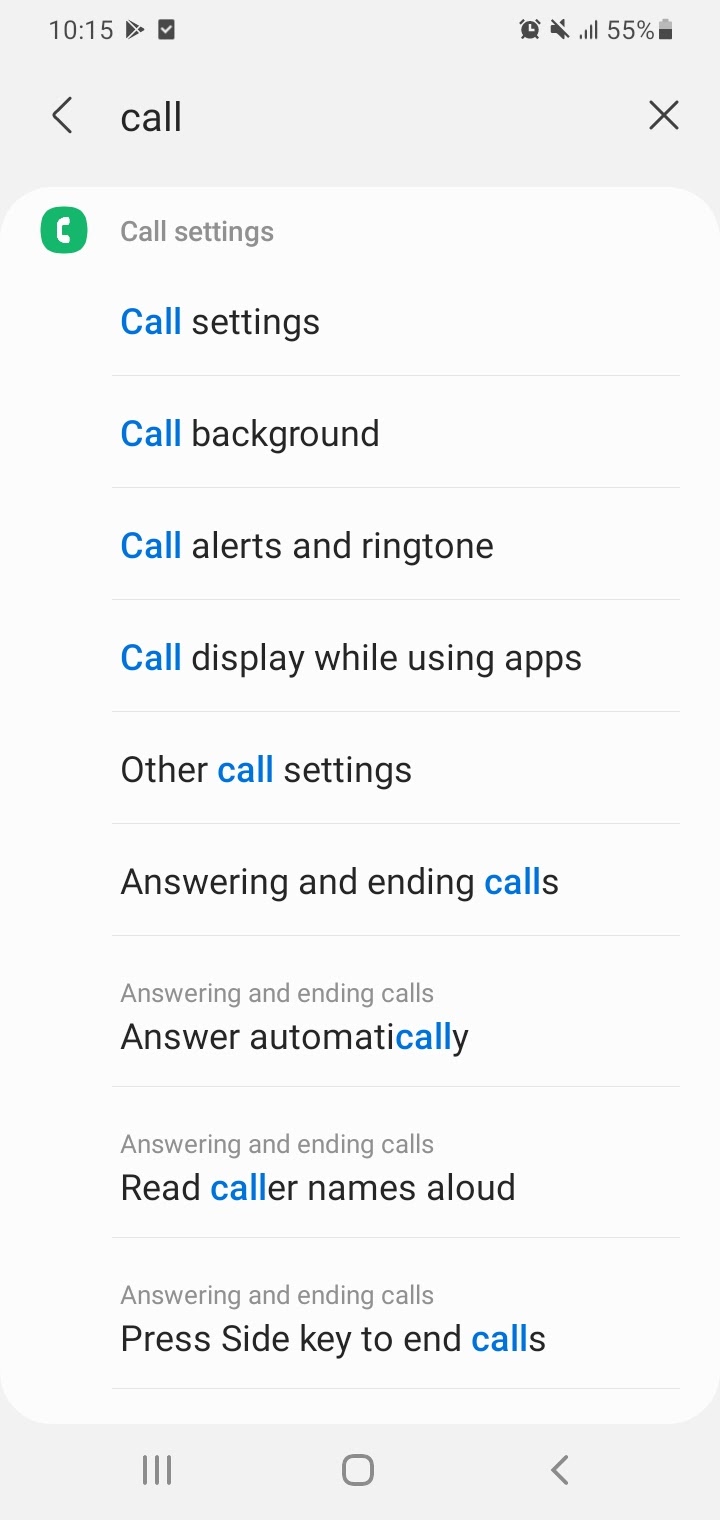The height and width of the screenshot is (1520, 720).
Task: Open Call alerts and ringtone
Action: [x=396, y=546]
